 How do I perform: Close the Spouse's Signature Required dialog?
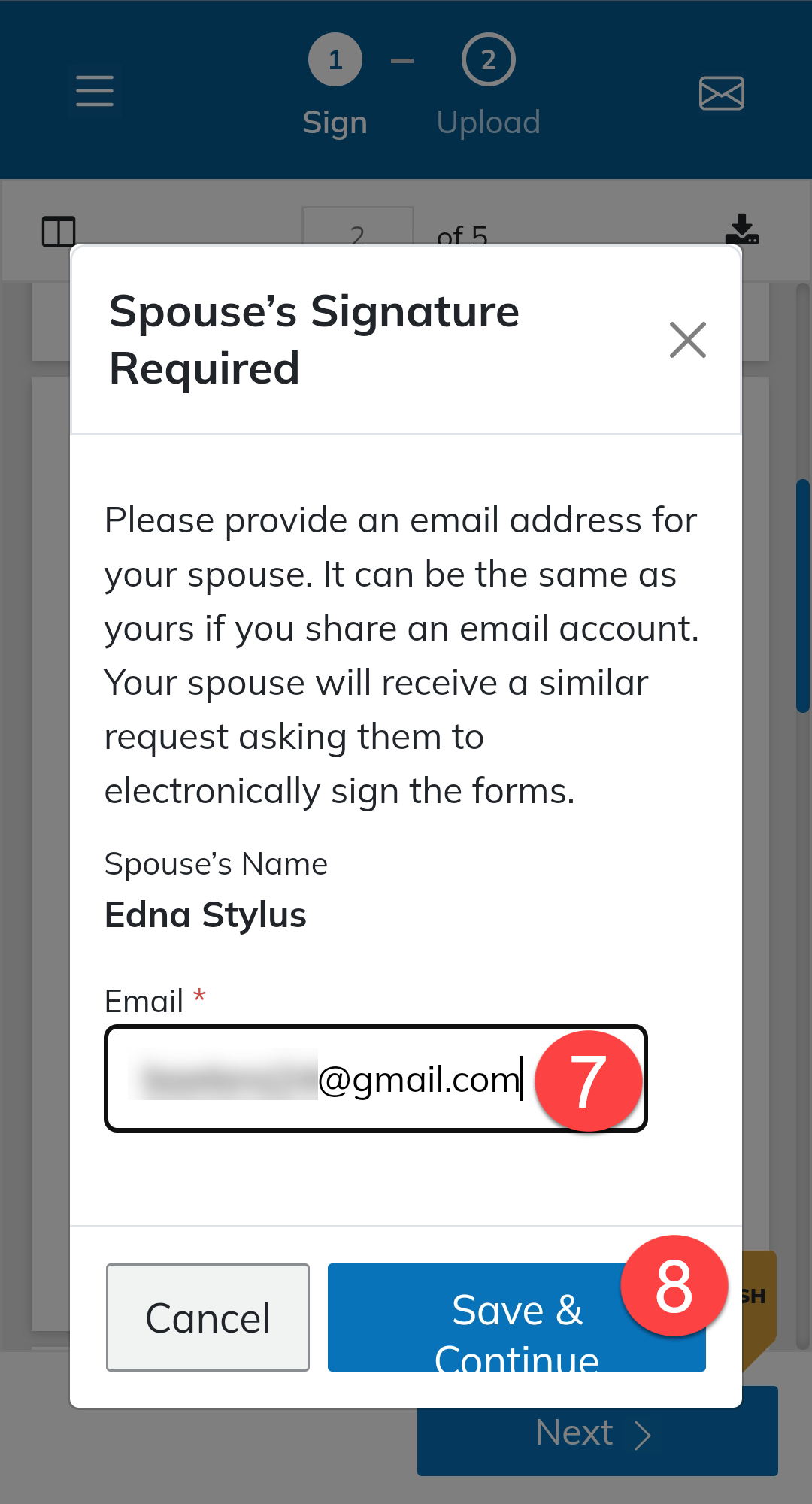point(688,340)
